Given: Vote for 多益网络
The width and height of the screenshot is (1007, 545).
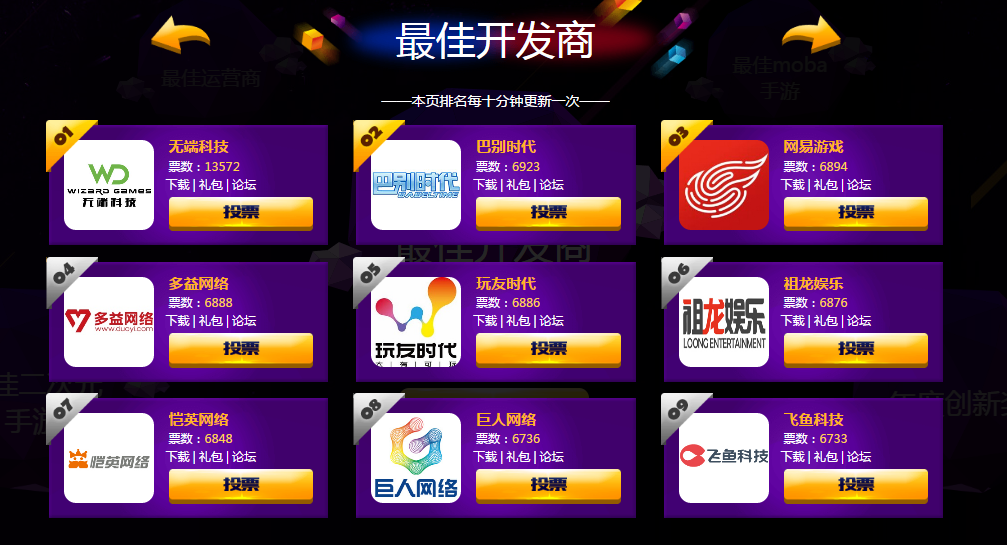Looking at the screenshot, I should coord(241,348).
